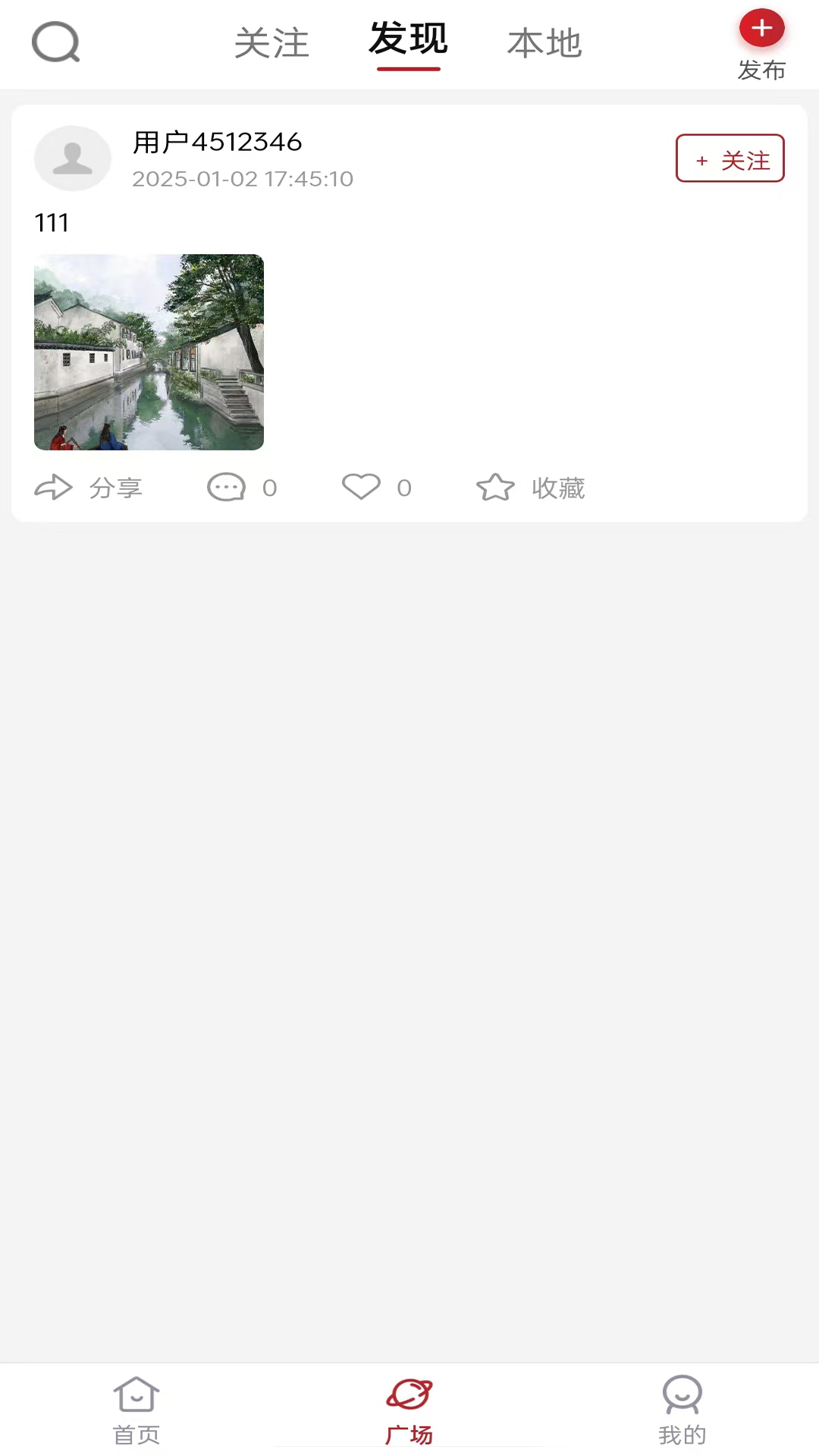Add the post to 收藏 favorites
819x1456 pixels.
[x=531, y=488]
